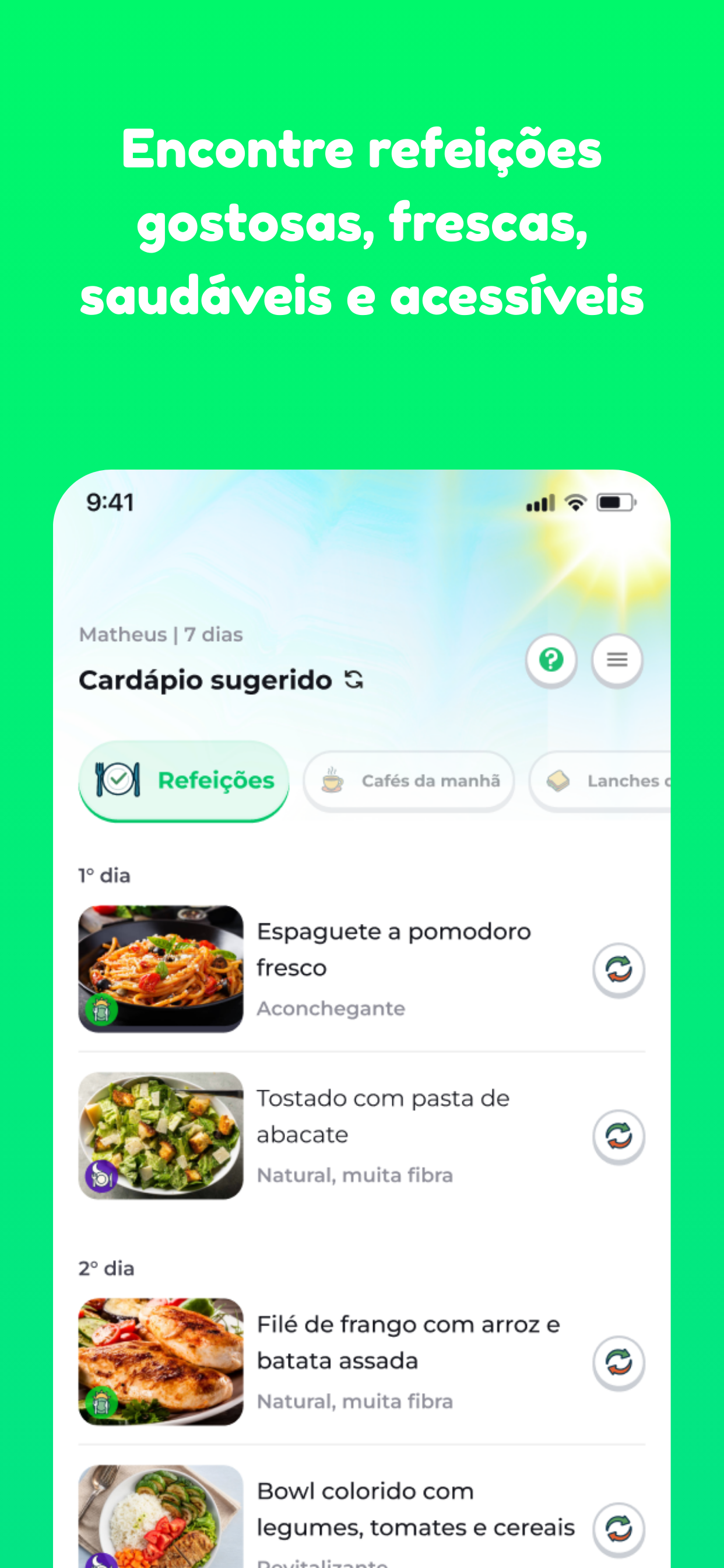Viewport: 724px width, 1568px height.
Task: Open the help question mark icon
Action: 551,660
